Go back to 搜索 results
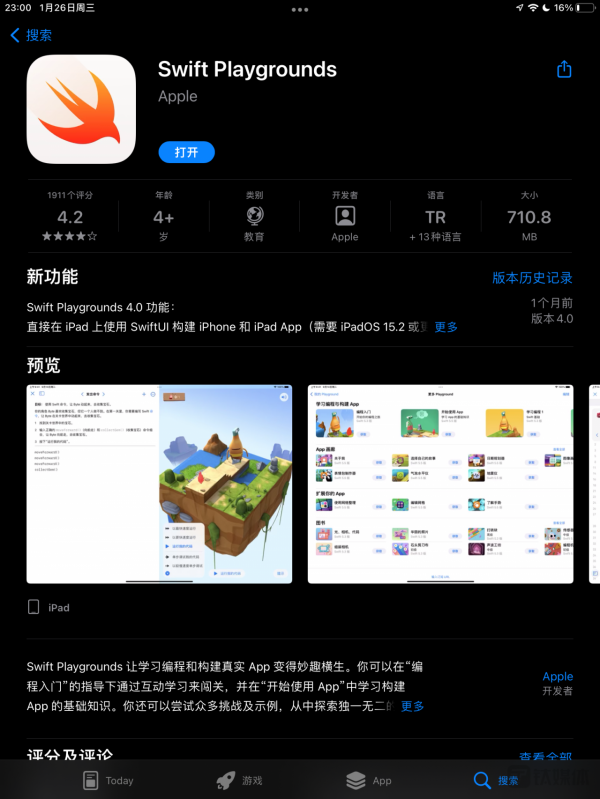Screen dimensions: 600x799 point(31,35)
